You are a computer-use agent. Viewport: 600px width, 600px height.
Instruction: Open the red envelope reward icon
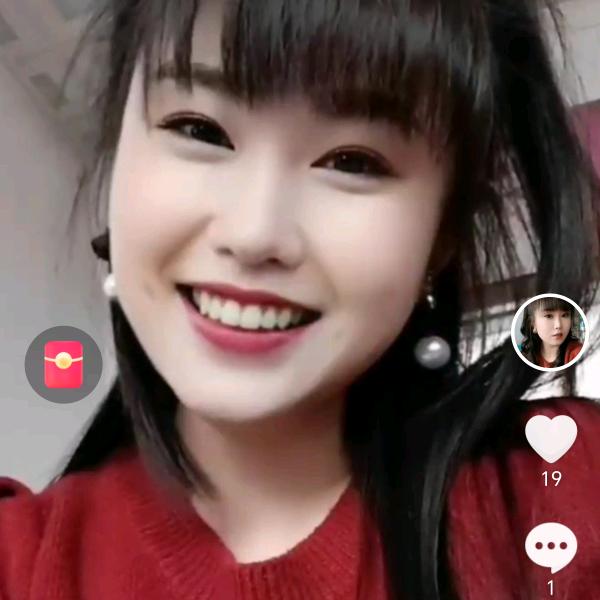pos(64,364)
